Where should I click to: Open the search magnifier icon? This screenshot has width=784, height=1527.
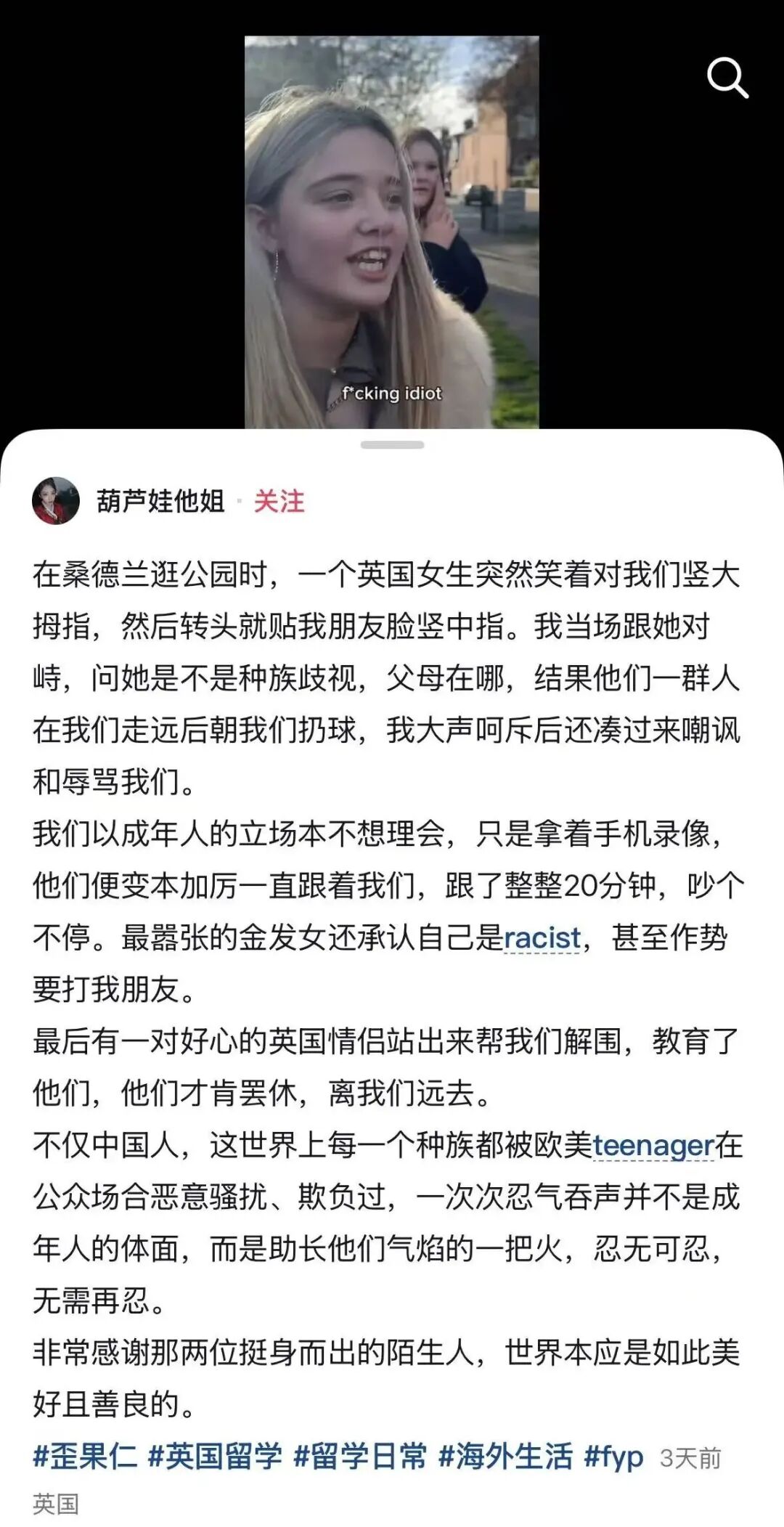pyautogui.click(x=727, y=78)
